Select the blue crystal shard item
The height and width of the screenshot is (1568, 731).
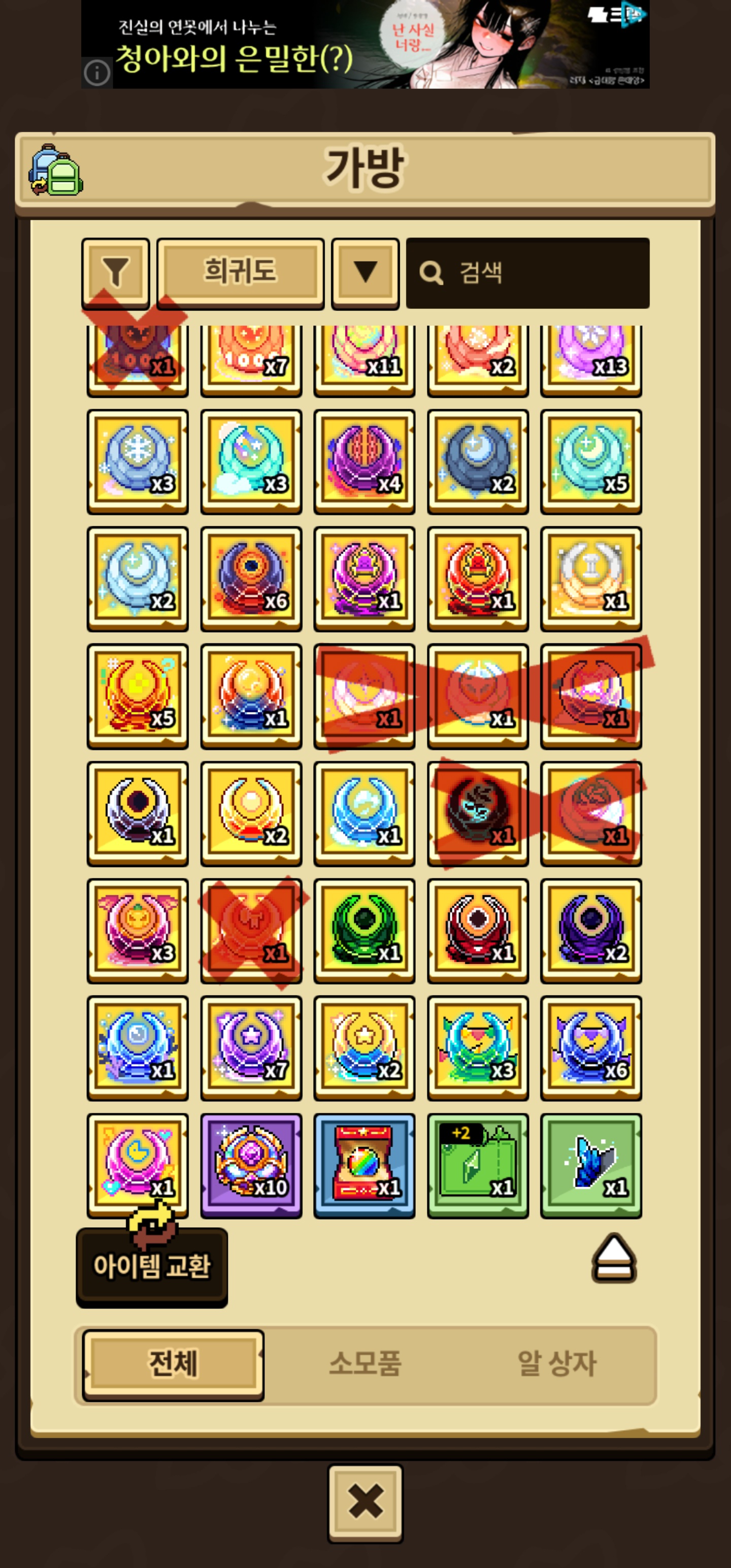tap(590, 1164)
